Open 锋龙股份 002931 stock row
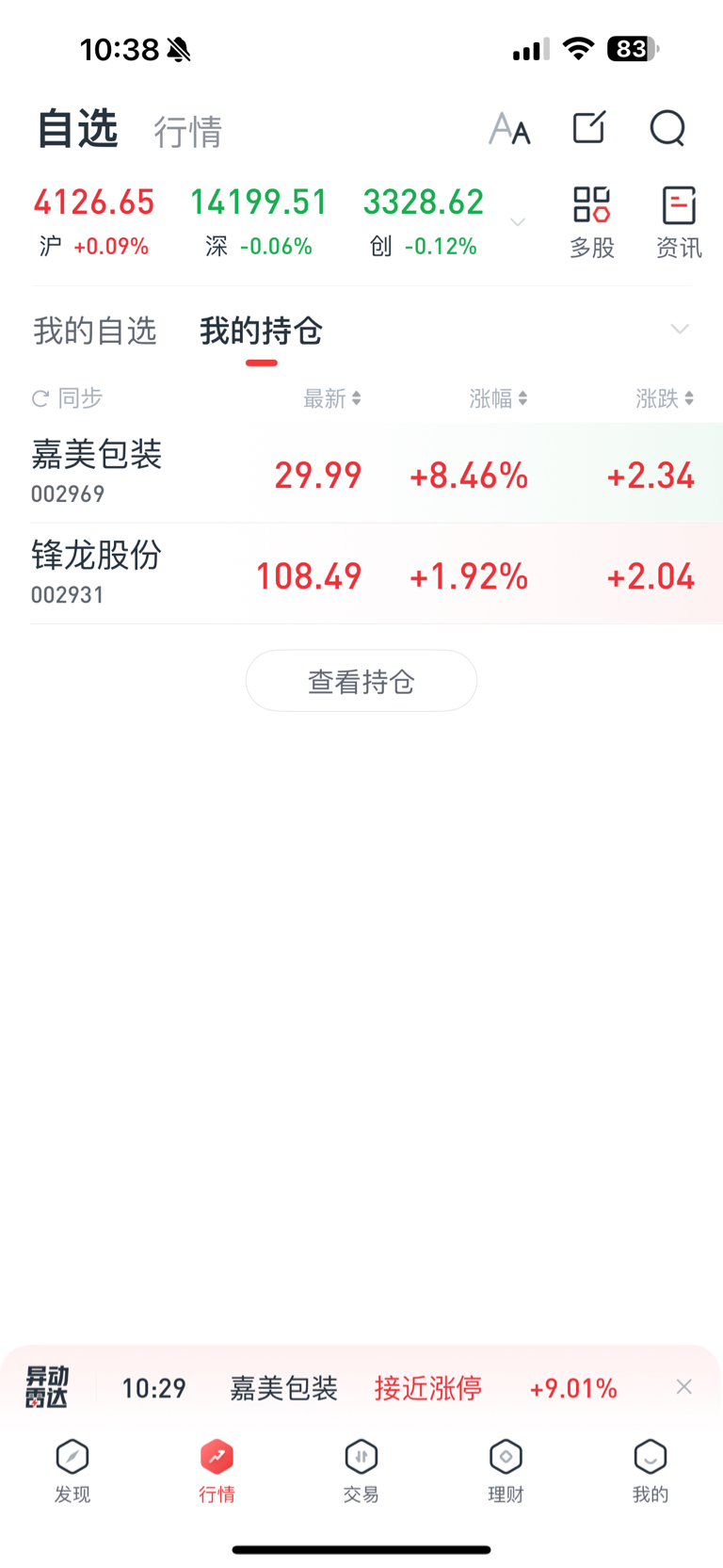Screen dimensions: 723x1568 (361, 574)
